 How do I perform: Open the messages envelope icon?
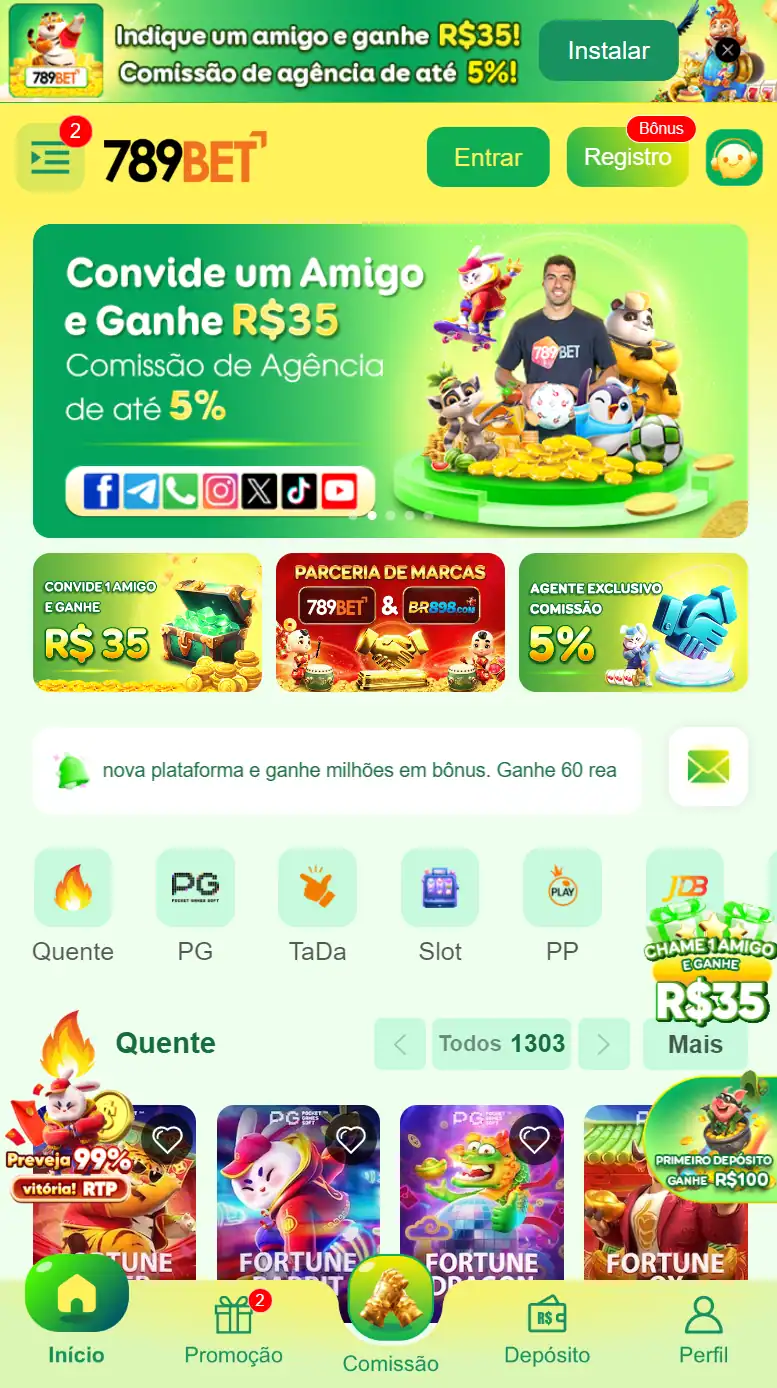click(x=708, y=768)
